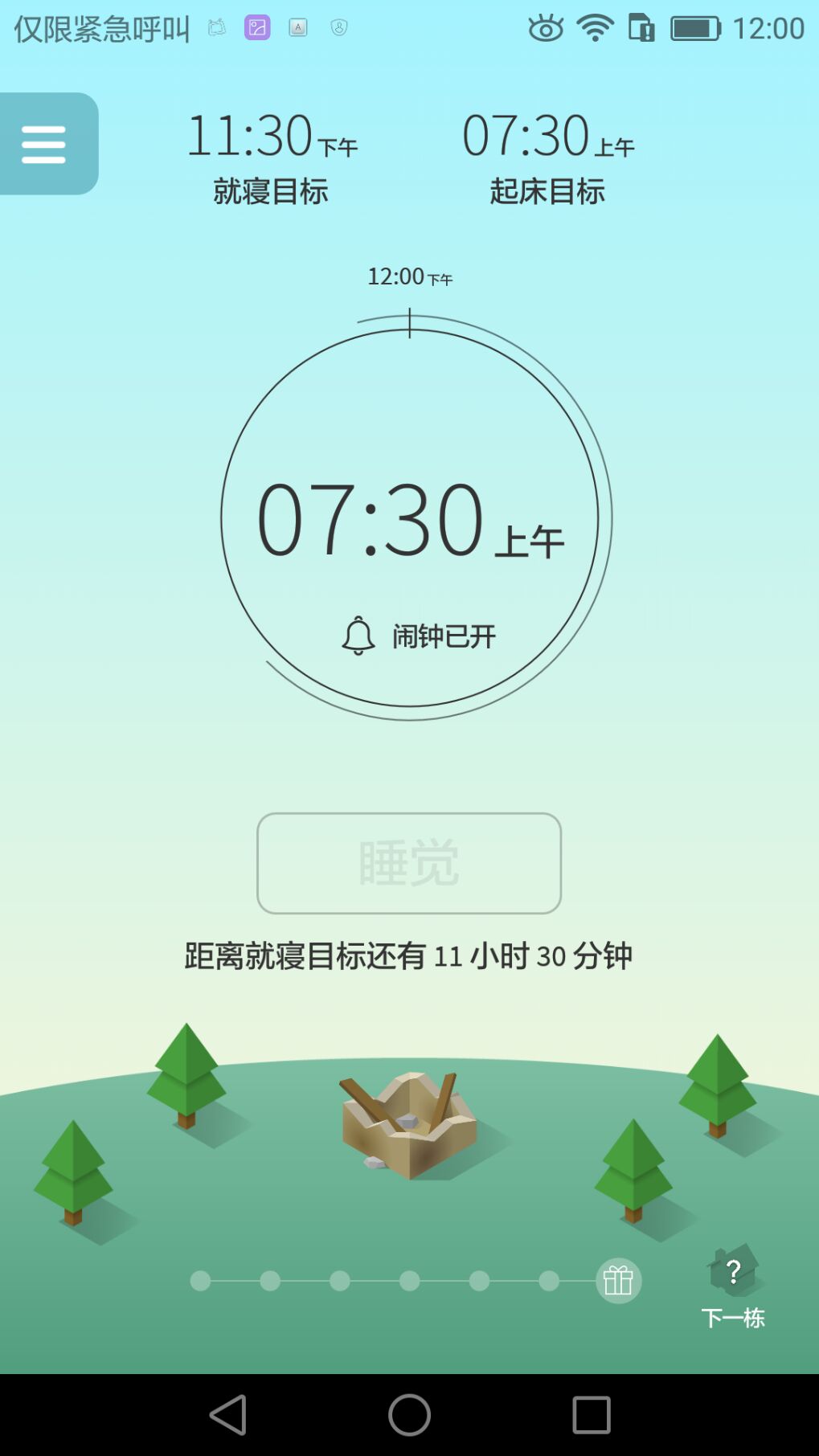
Task: View the next building (下一栋)
Action: [733, 1286]
